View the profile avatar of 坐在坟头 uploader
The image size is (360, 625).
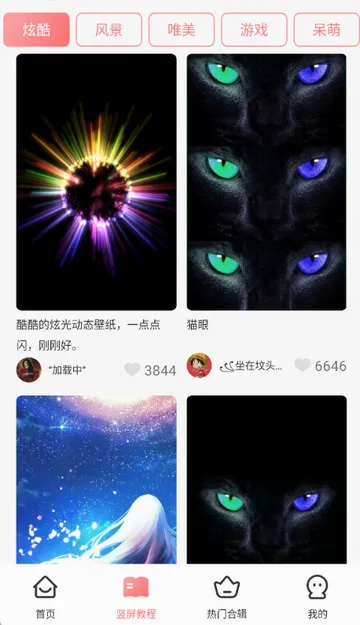click(199, 365)
